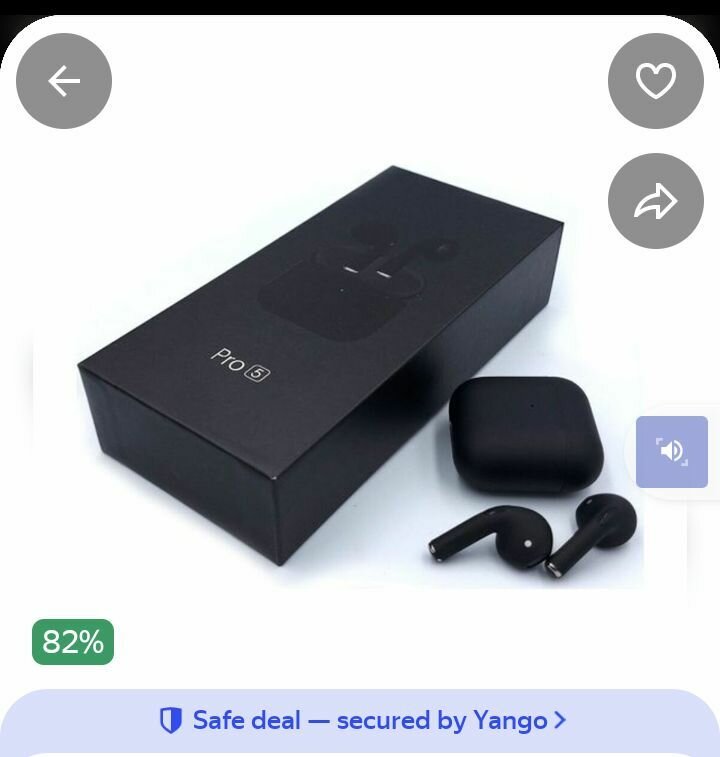The width and height of the screenshot is (720, 757).
Task: Share this product listing
Action: pyautogui.click(x=656, y=201)
